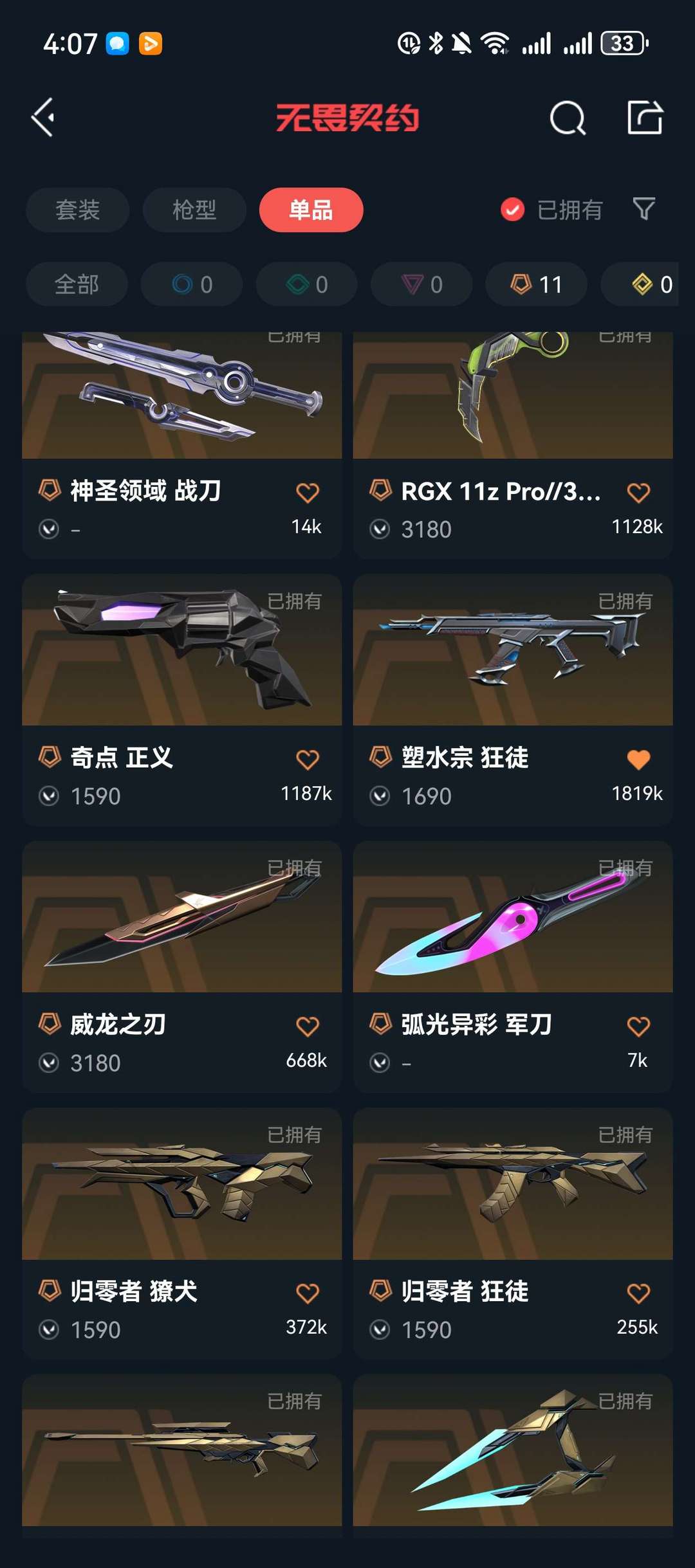Select the 单品 tab
695x1568 pixels.
(311, 210)
